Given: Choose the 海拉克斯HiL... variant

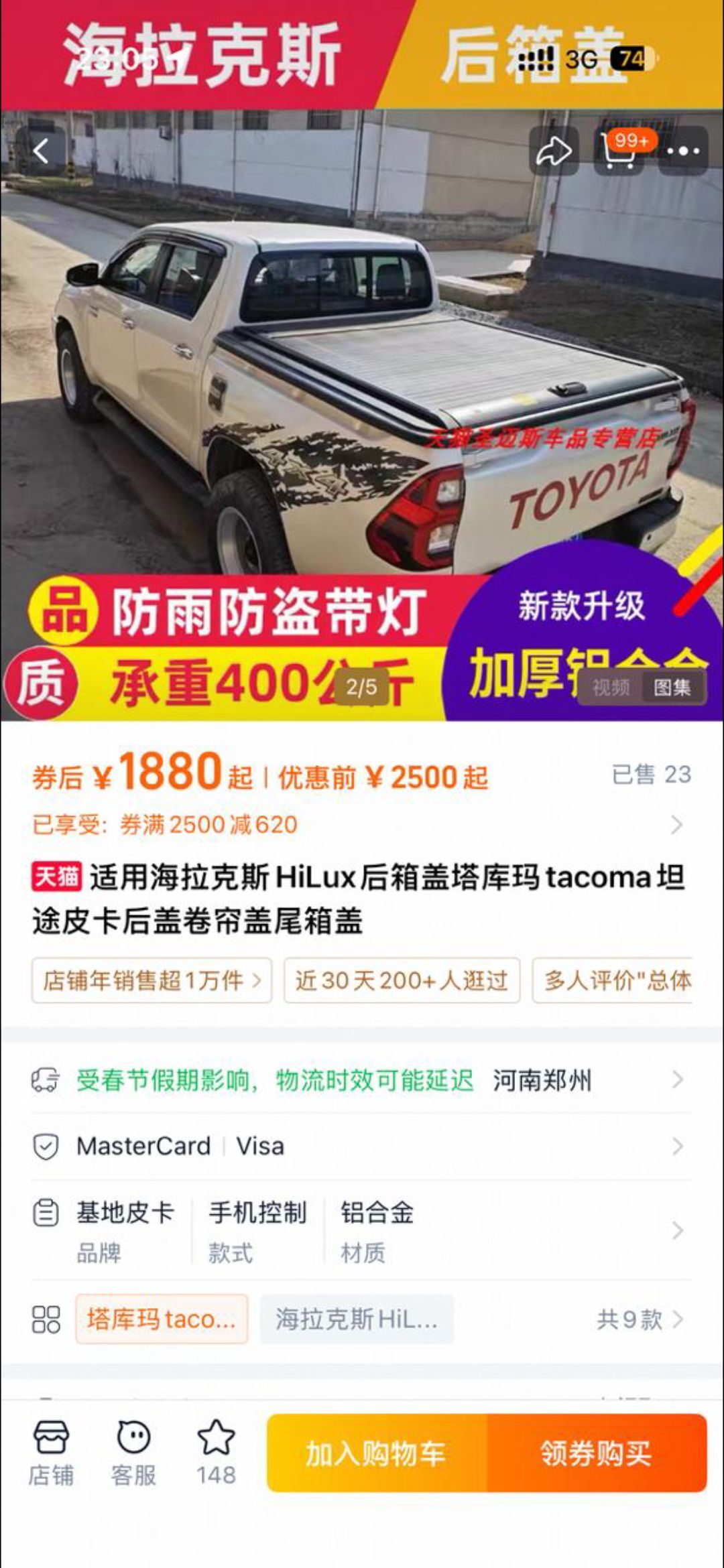Looking at the screenshot, I should click(x=357, y=1319).
